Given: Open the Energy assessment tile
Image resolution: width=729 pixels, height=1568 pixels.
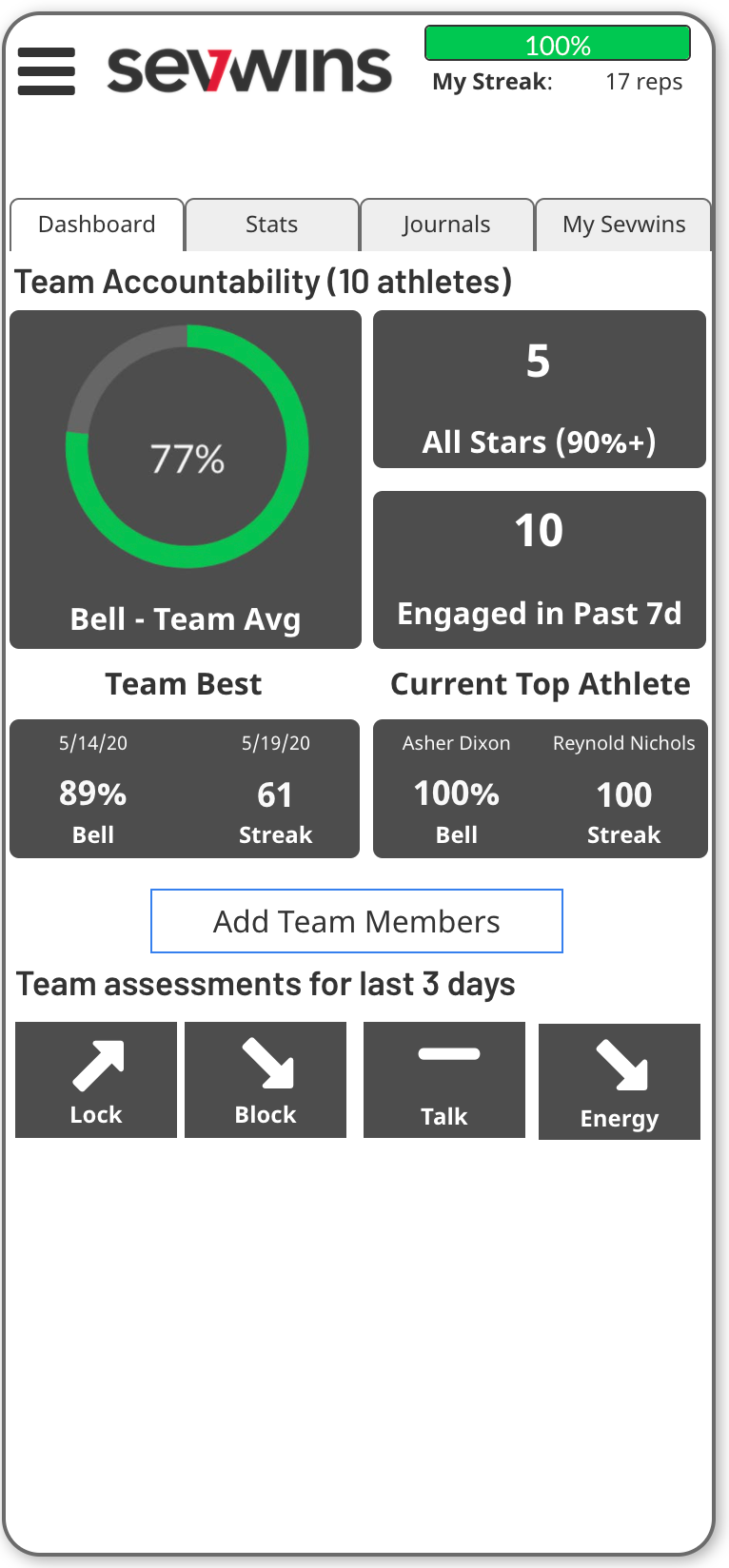Looking at the screenshot, I should tap(620, 1082).
